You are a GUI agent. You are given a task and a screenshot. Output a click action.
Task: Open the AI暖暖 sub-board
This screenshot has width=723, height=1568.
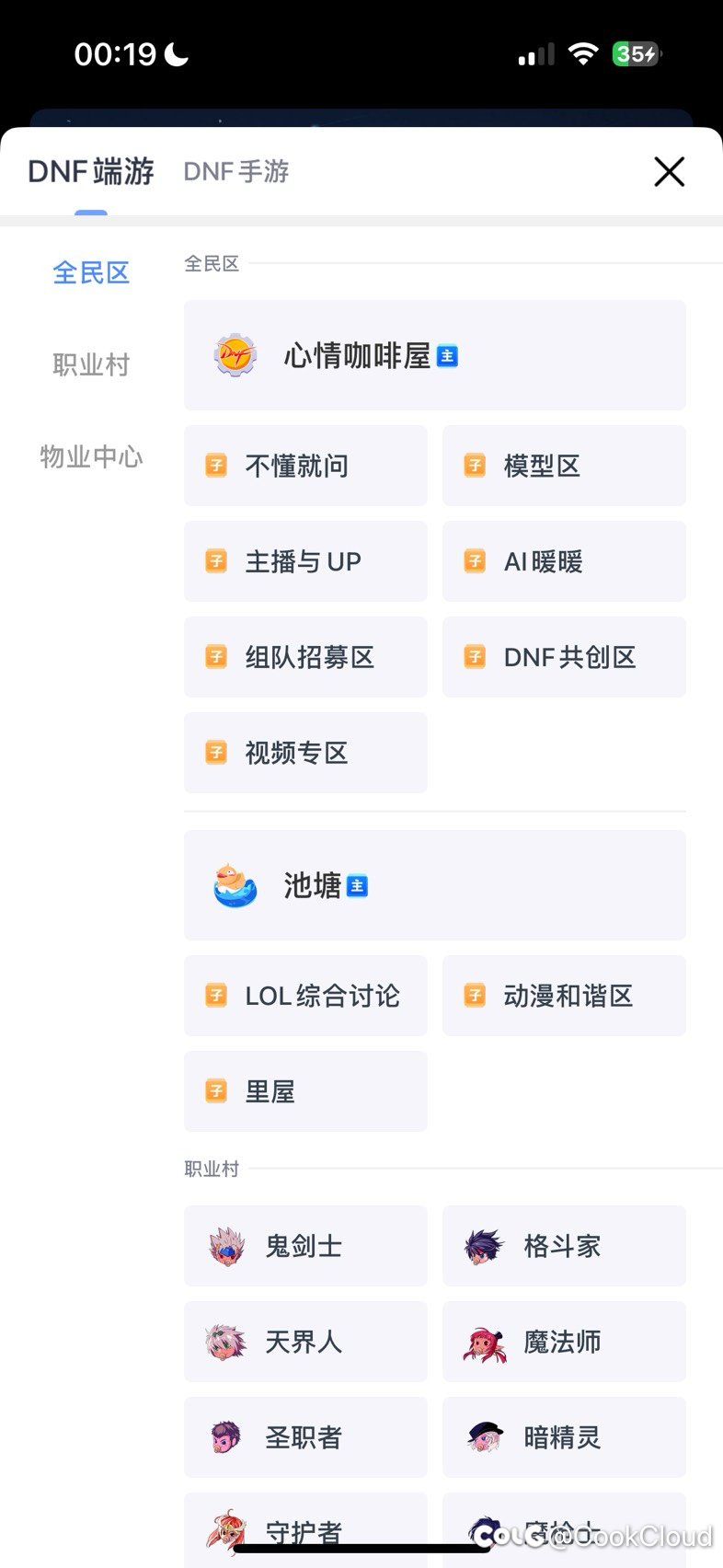tap(564, 561)
